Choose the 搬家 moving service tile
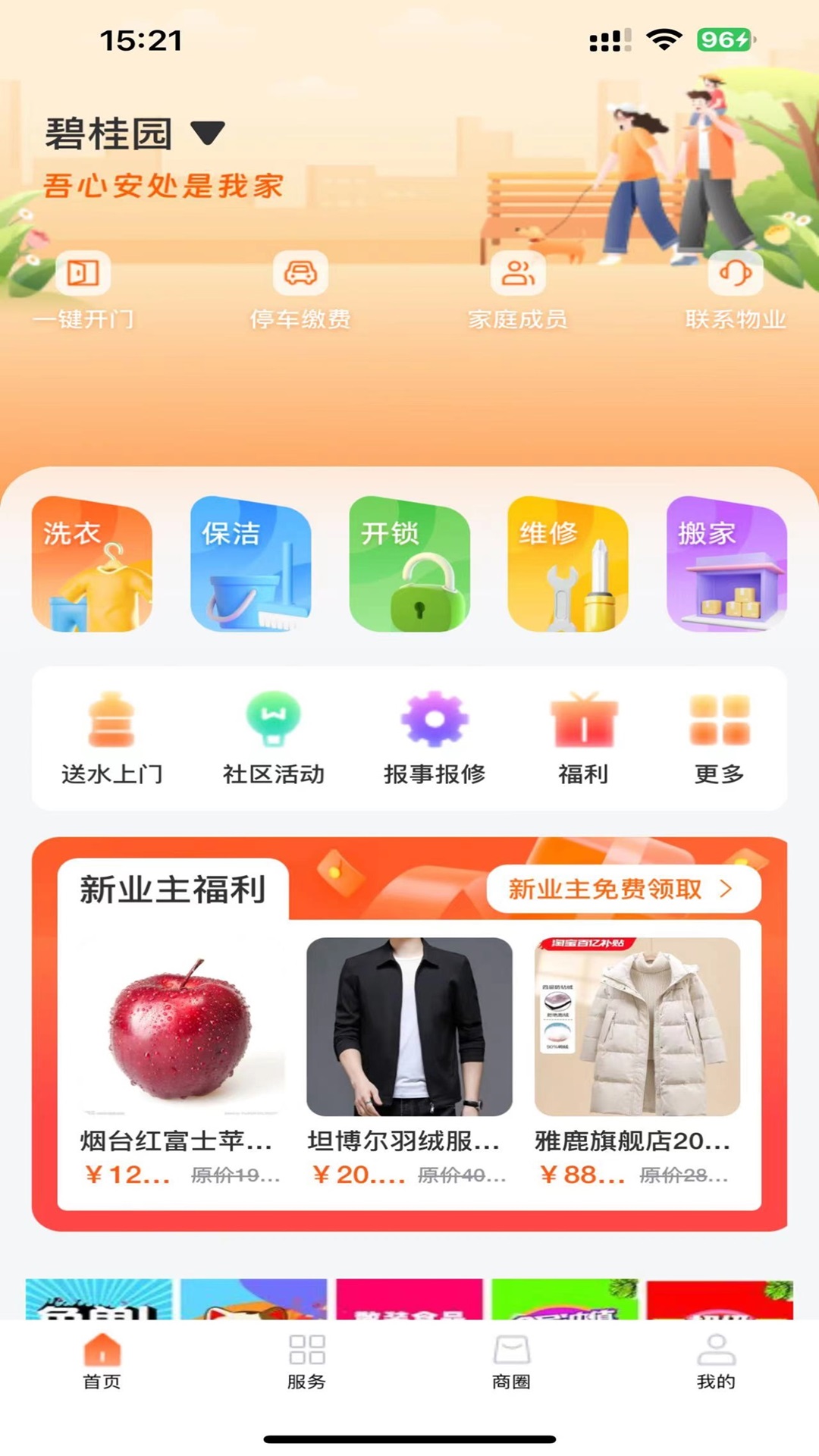The width and height of the screenshot is (819, 1456). point(726,563)
